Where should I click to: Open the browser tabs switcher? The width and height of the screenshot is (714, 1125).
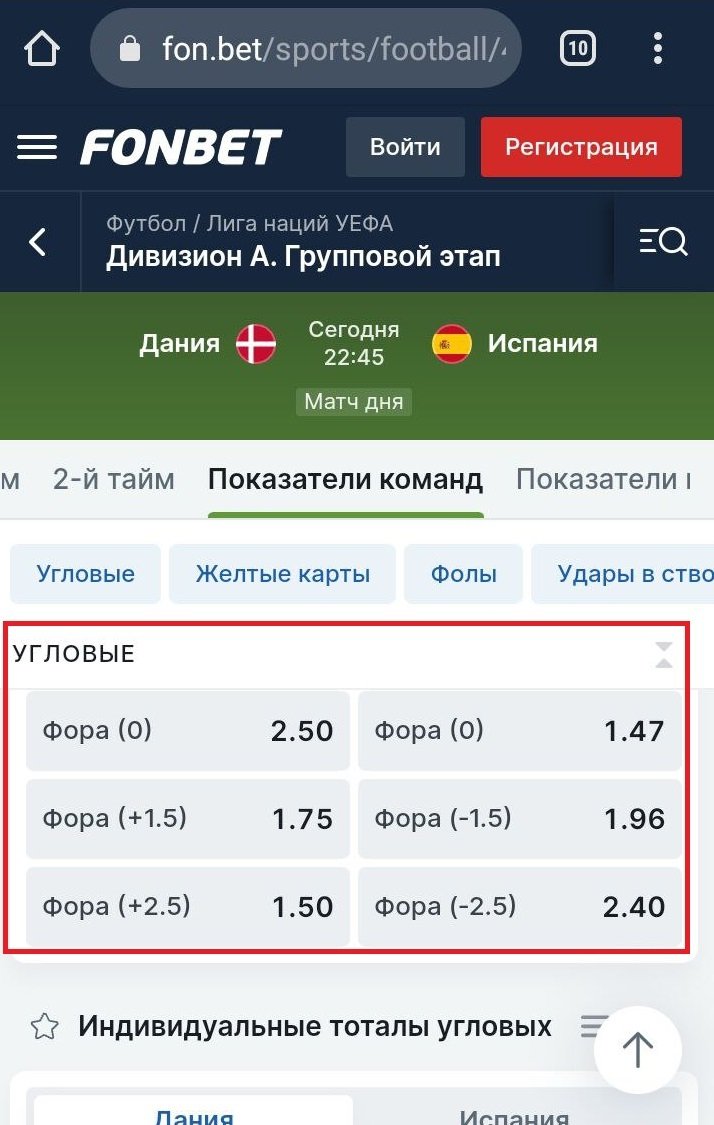pos(577,48)
